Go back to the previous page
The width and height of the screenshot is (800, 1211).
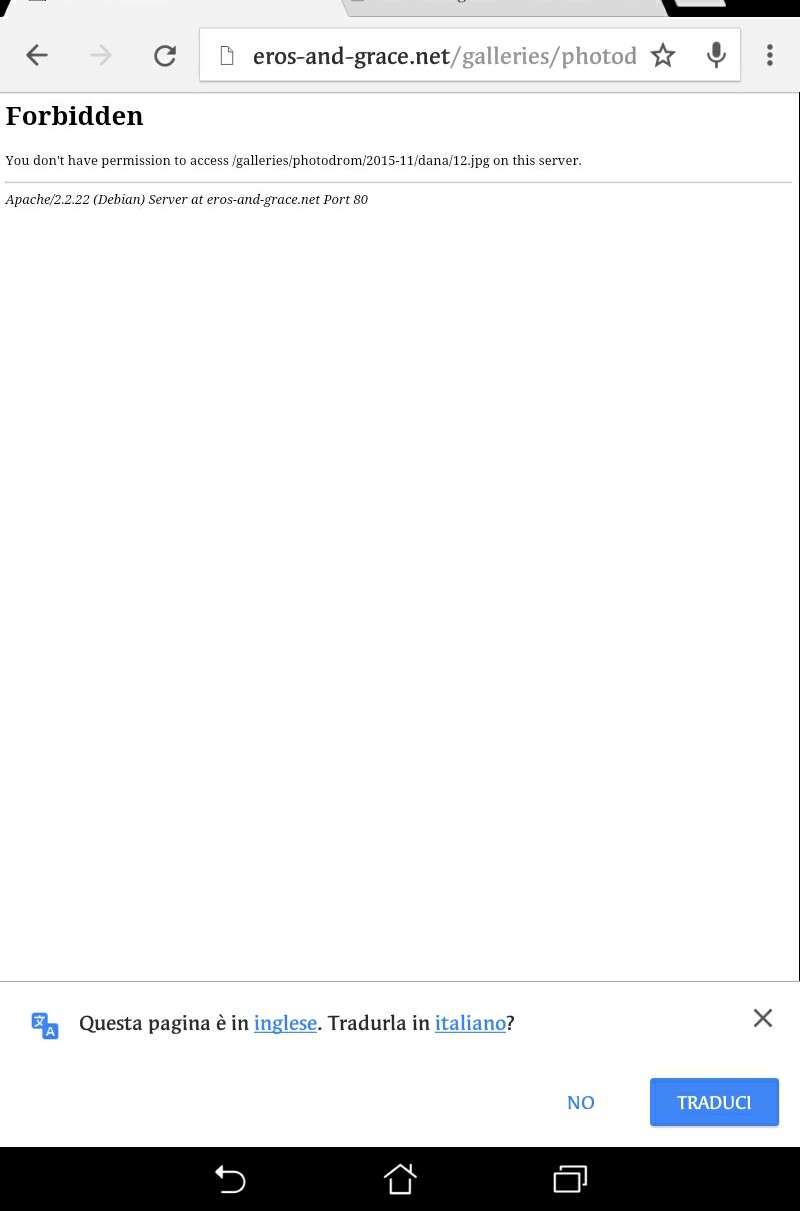coord(37,56)
